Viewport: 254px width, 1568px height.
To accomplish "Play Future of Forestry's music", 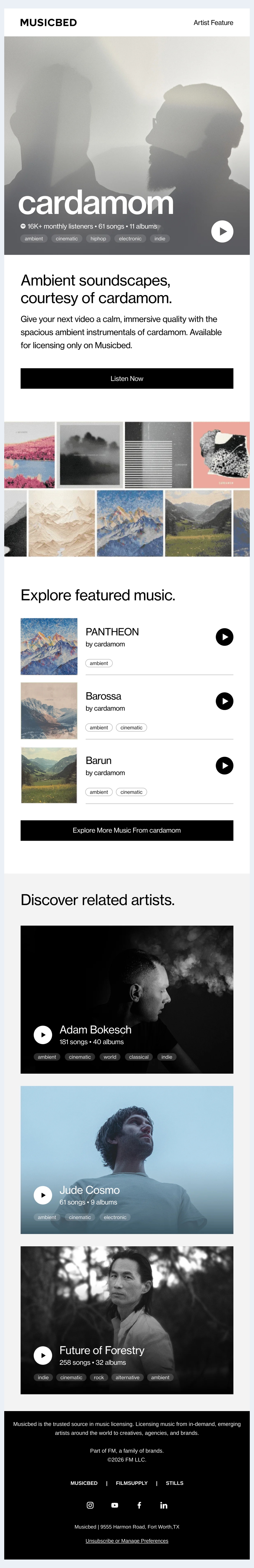I will click(x=43, y=1355).
